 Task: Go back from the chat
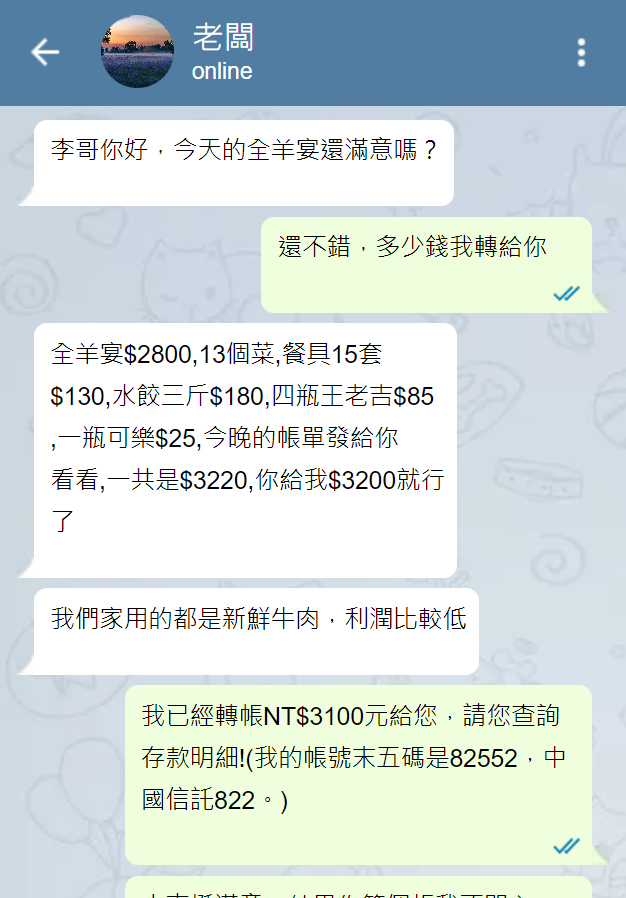click(x=45, y=52)
